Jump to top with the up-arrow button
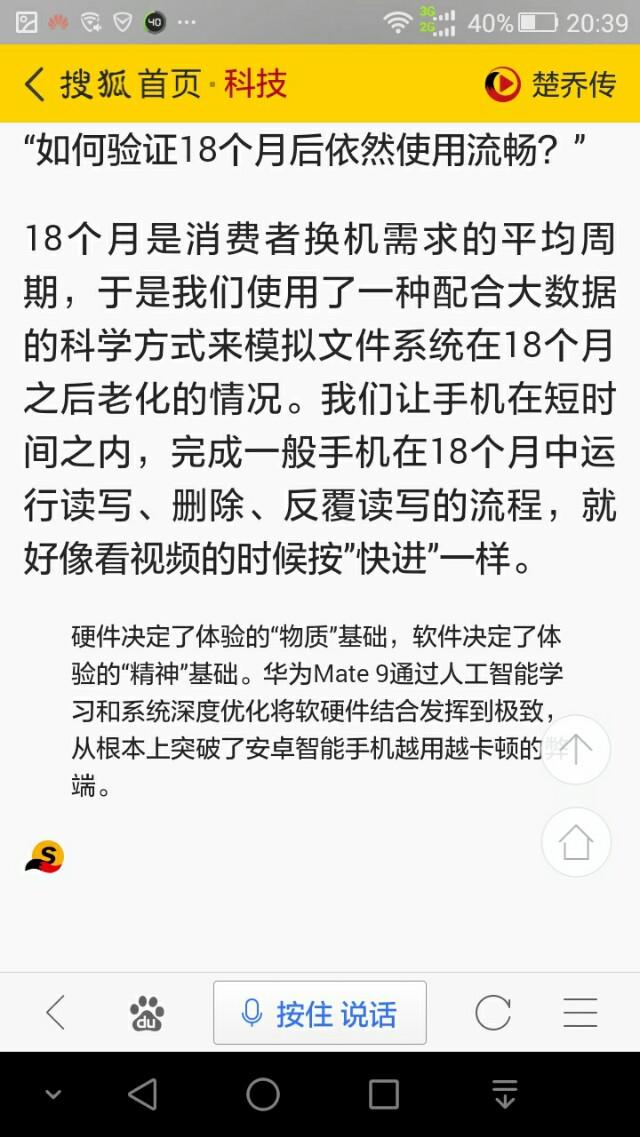Viewport: 640px width, 1137px height. point(576,750)
